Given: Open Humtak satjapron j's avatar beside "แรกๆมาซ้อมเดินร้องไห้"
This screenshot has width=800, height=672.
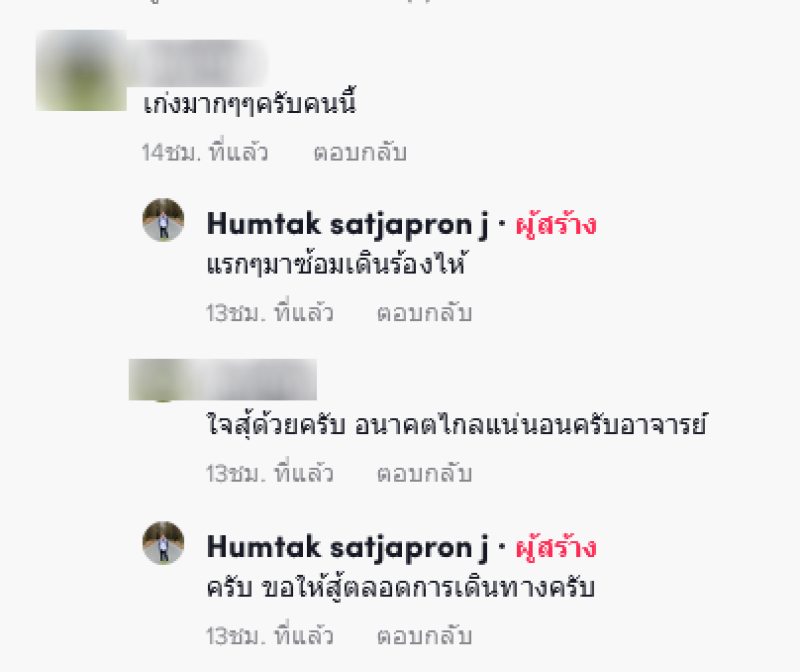Looking at the screenshot, I should 164,220.
